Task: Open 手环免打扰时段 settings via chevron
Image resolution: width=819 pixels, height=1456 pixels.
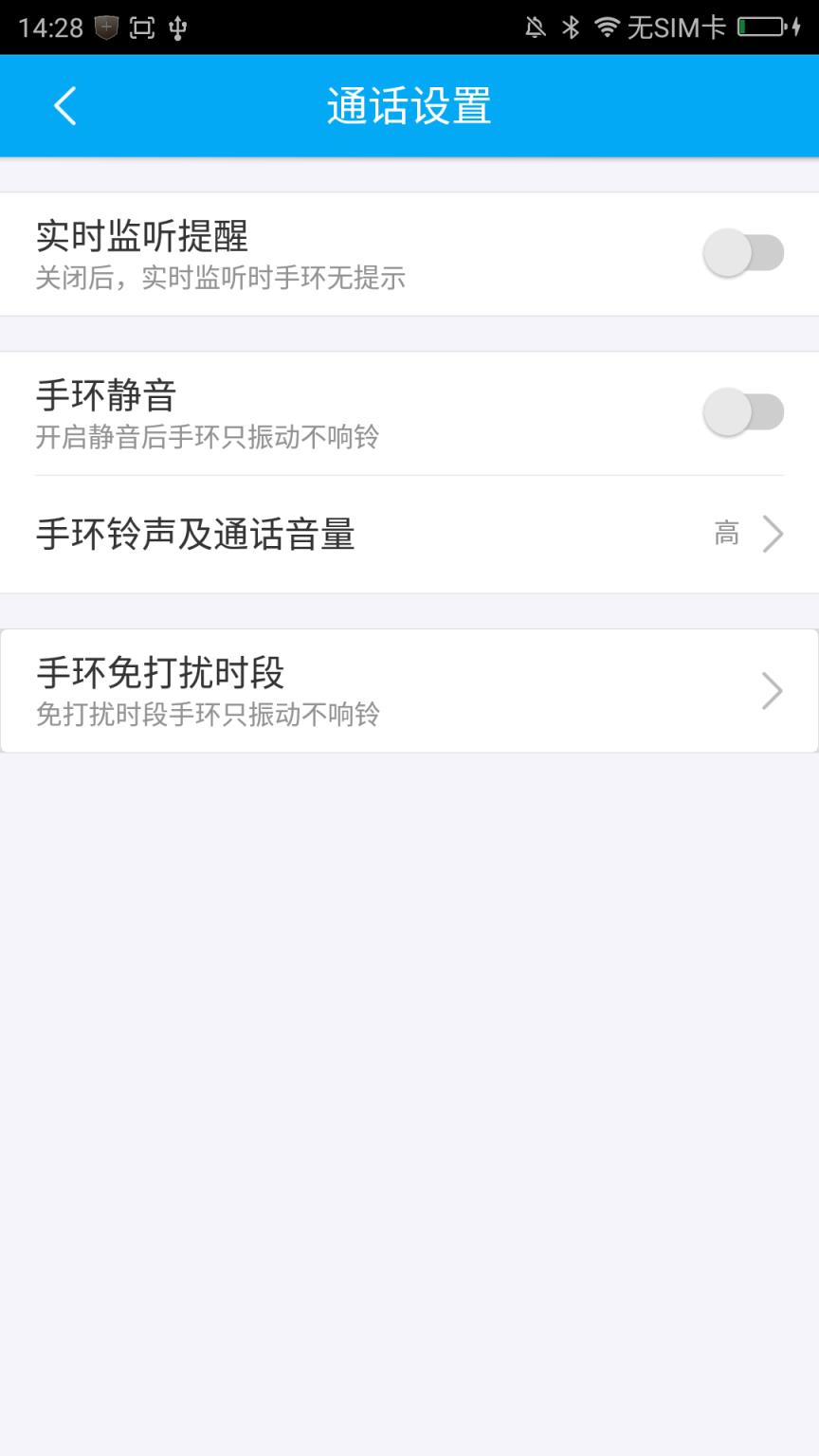Action: point(773,691)
